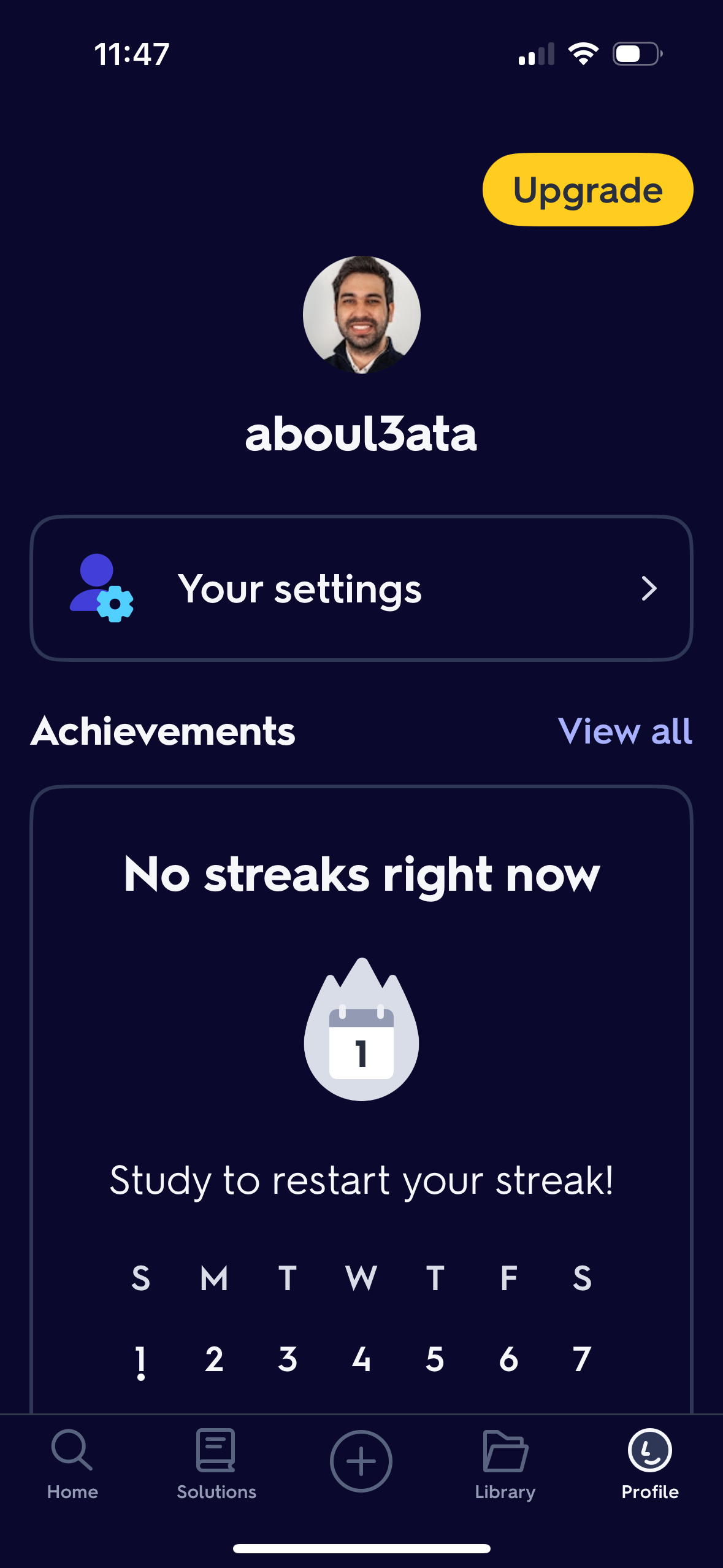Tap aboul3ata's profile photo

[x=361, y=316]
